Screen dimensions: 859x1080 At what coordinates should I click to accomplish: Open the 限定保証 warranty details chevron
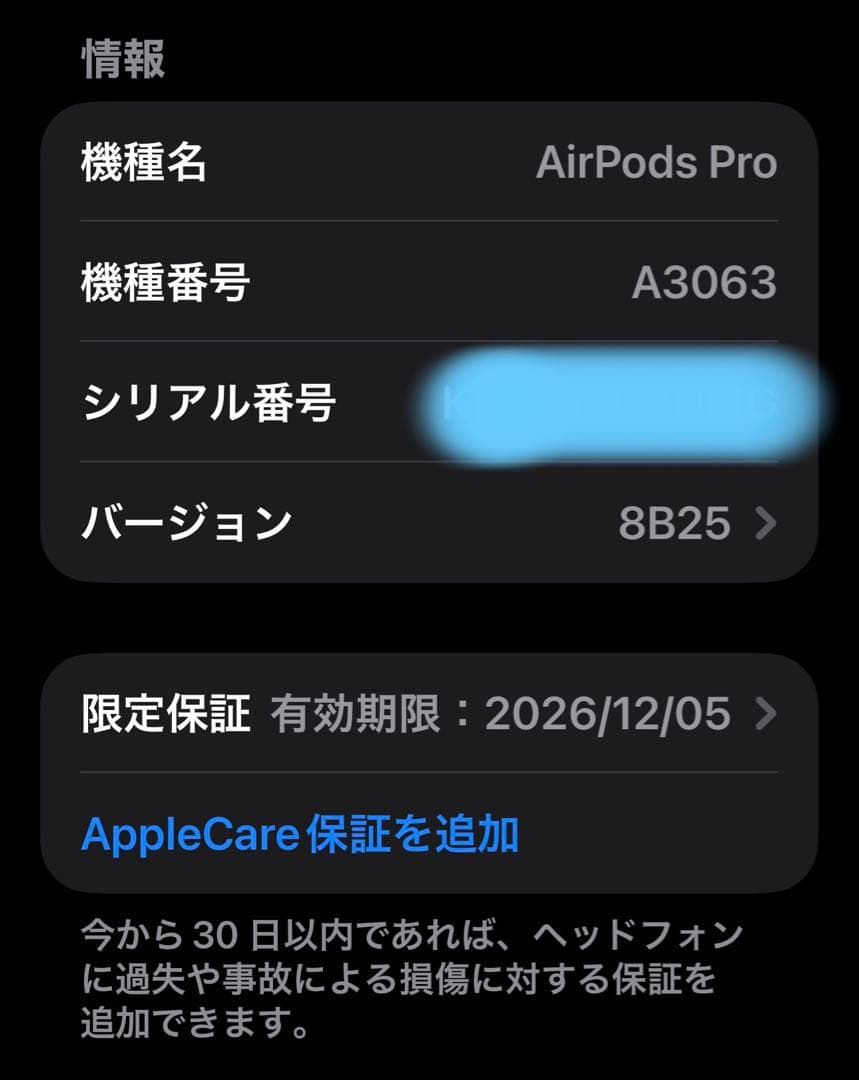tap(764, 713)
